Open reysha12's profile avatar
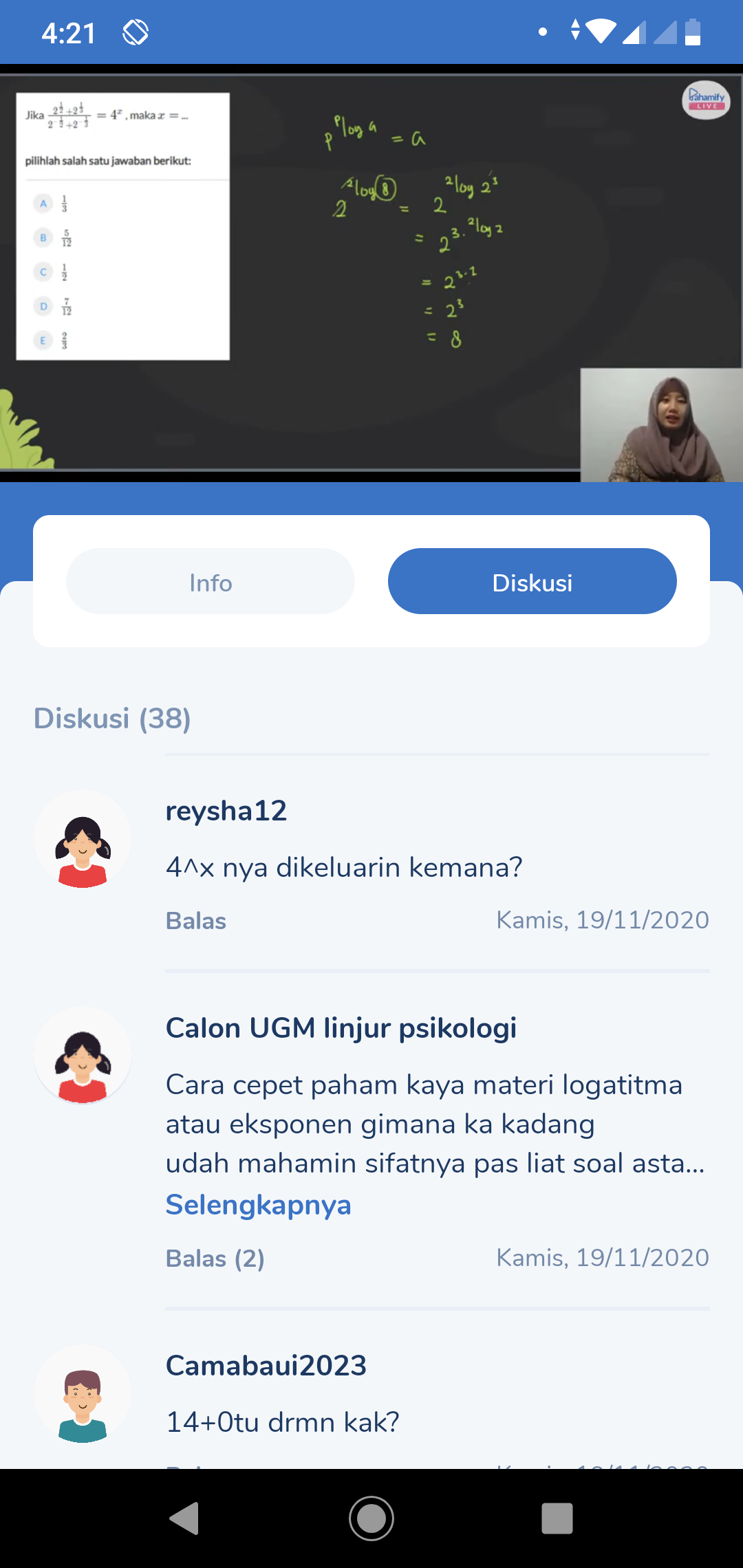743x1568 pixels. tap(83, 840)
